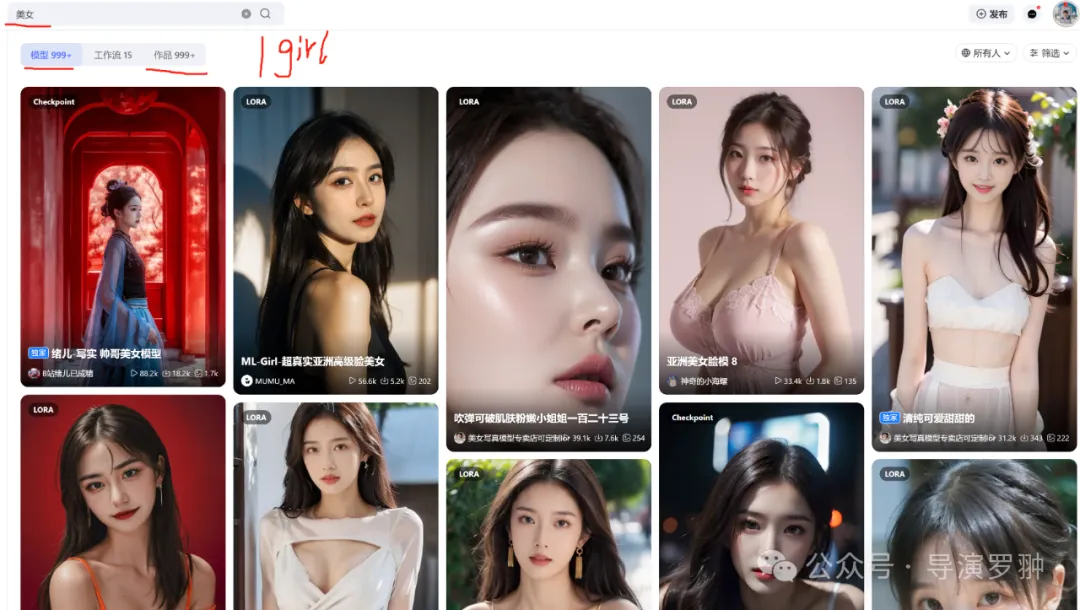
Task: Tap the magnifier search icon
Action: tap(265, 14)
